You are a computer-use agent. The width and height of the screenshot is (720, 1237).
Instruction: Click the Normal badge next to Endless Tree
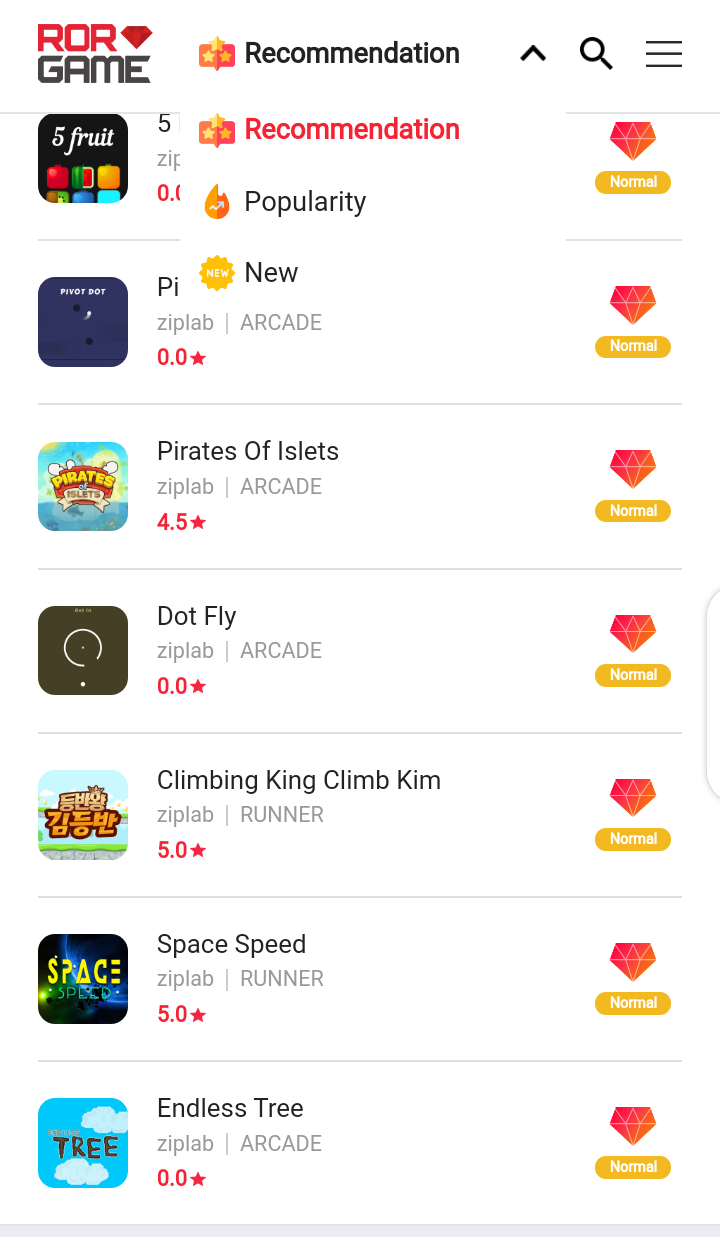point(633,1166)
